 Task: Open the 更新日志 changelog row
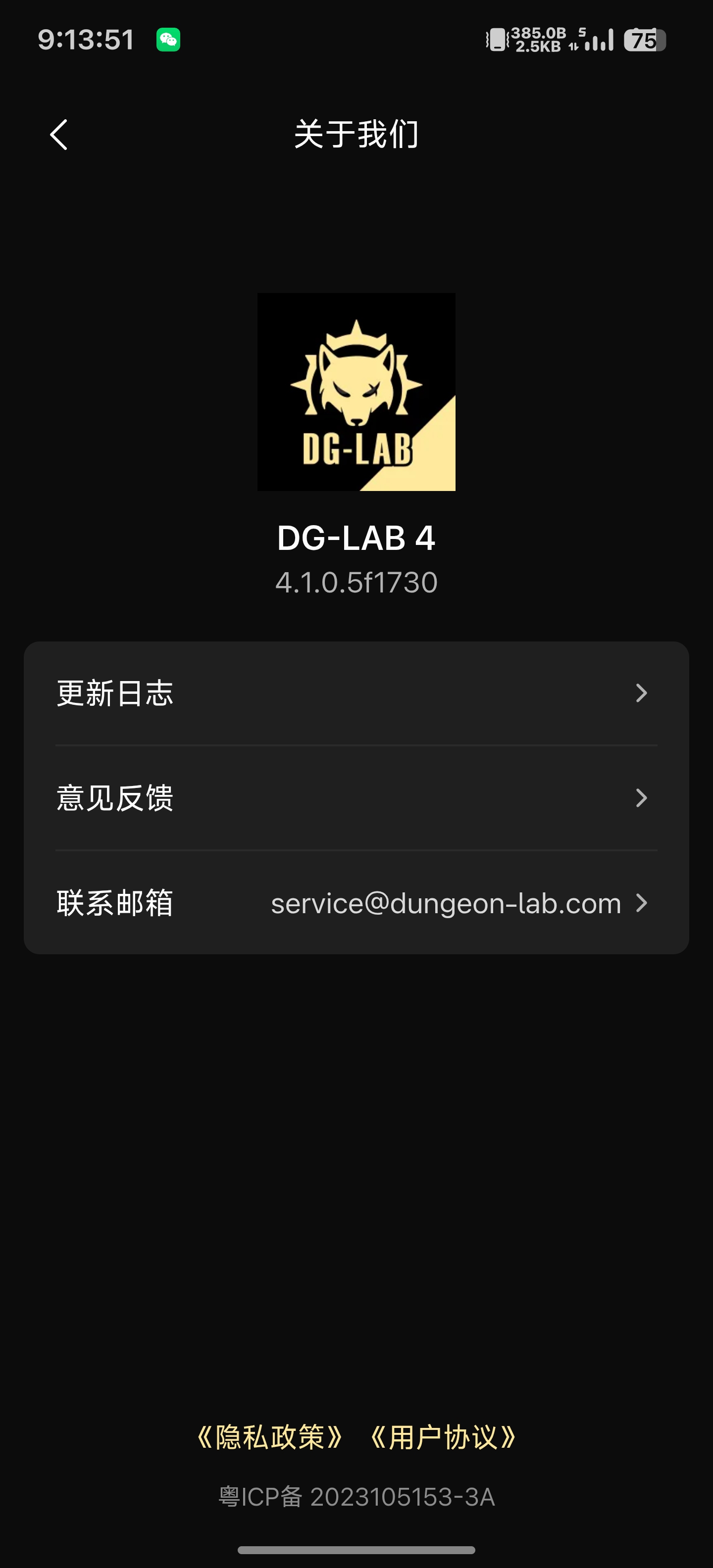(x=356, y=693)
